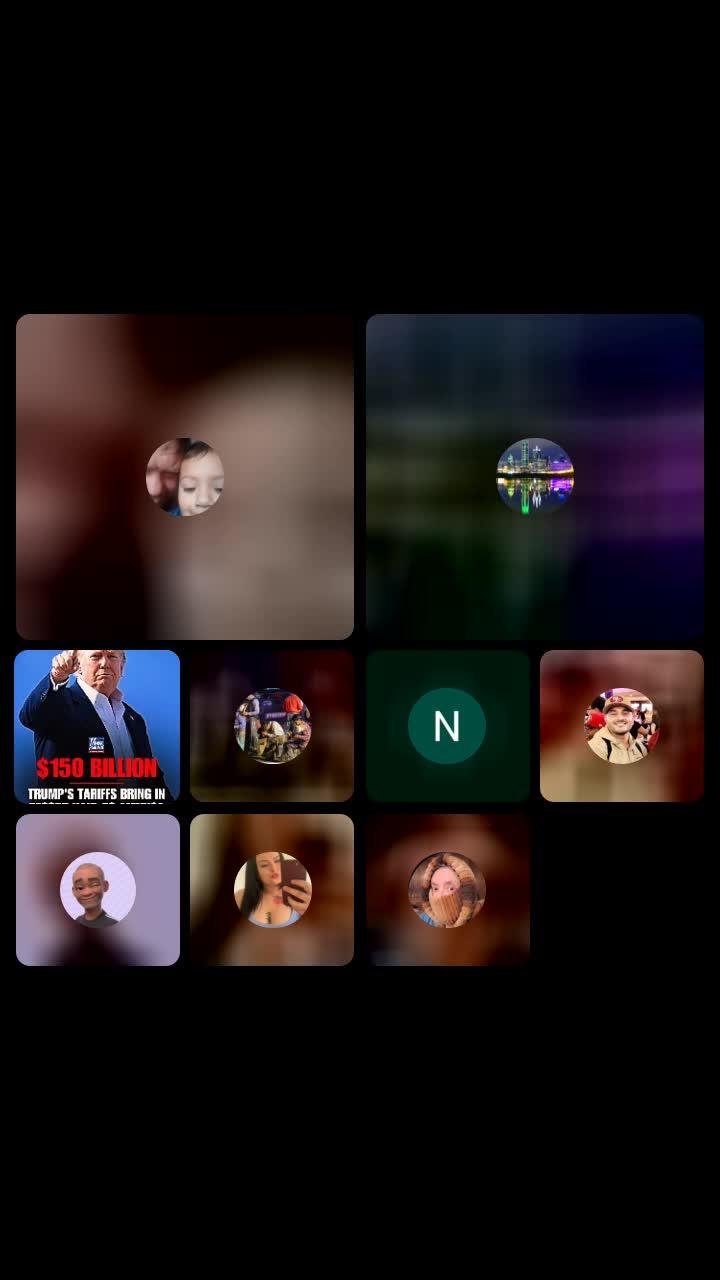Open the participant tile with child photo avatar
The width and height of the screenshot is (720, 1280).
[185, 477]
